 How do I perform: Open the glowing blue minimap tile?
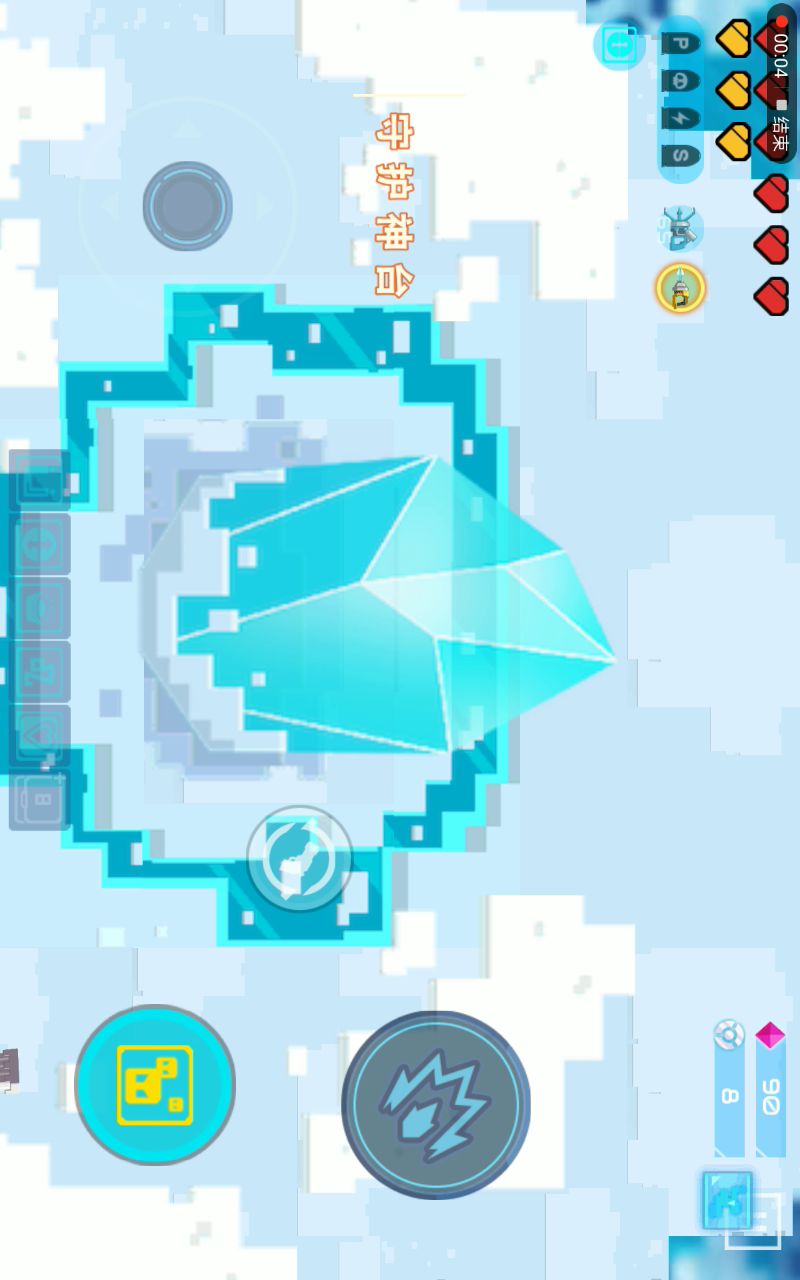[x=727, y=1199]
